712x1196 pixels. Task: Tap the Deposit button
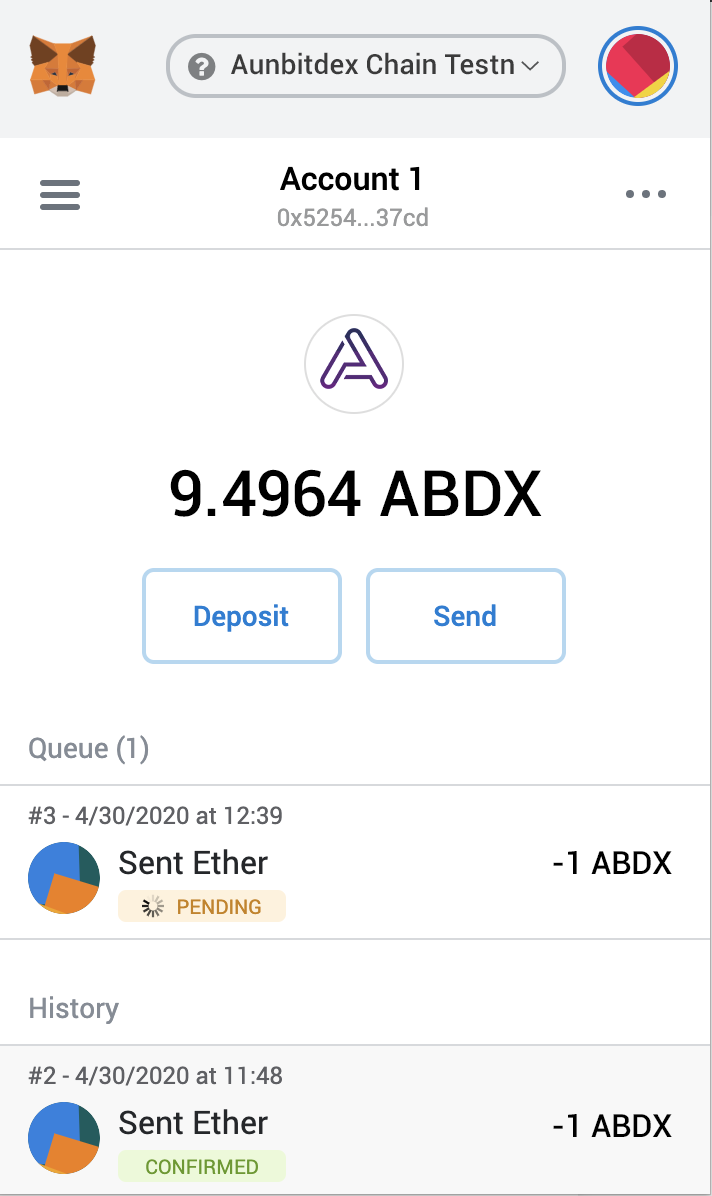pyautogui.click(x=241, y=616)
